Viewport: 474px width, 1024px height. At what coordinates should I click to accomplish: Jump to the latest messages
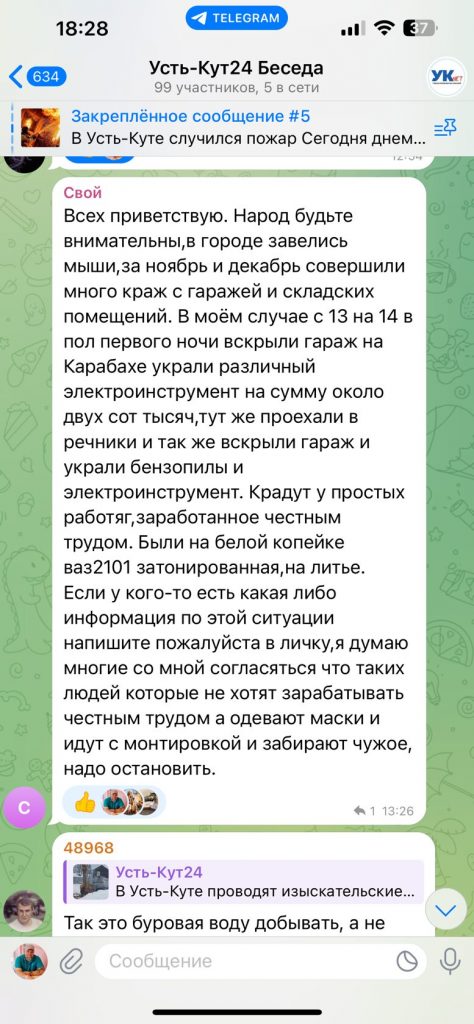[x=447, y=911]
